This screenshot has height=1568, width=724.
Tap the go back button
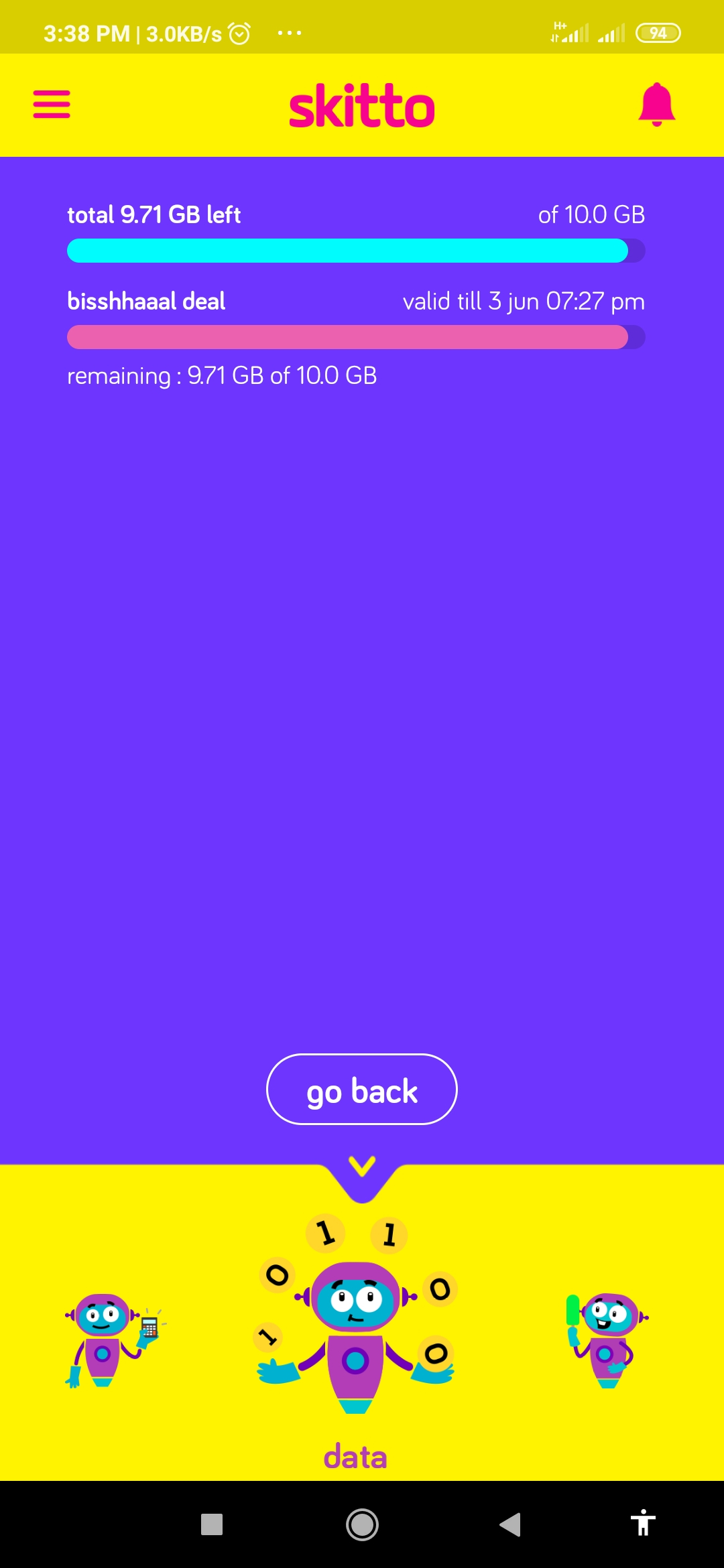click(362, 1090)
